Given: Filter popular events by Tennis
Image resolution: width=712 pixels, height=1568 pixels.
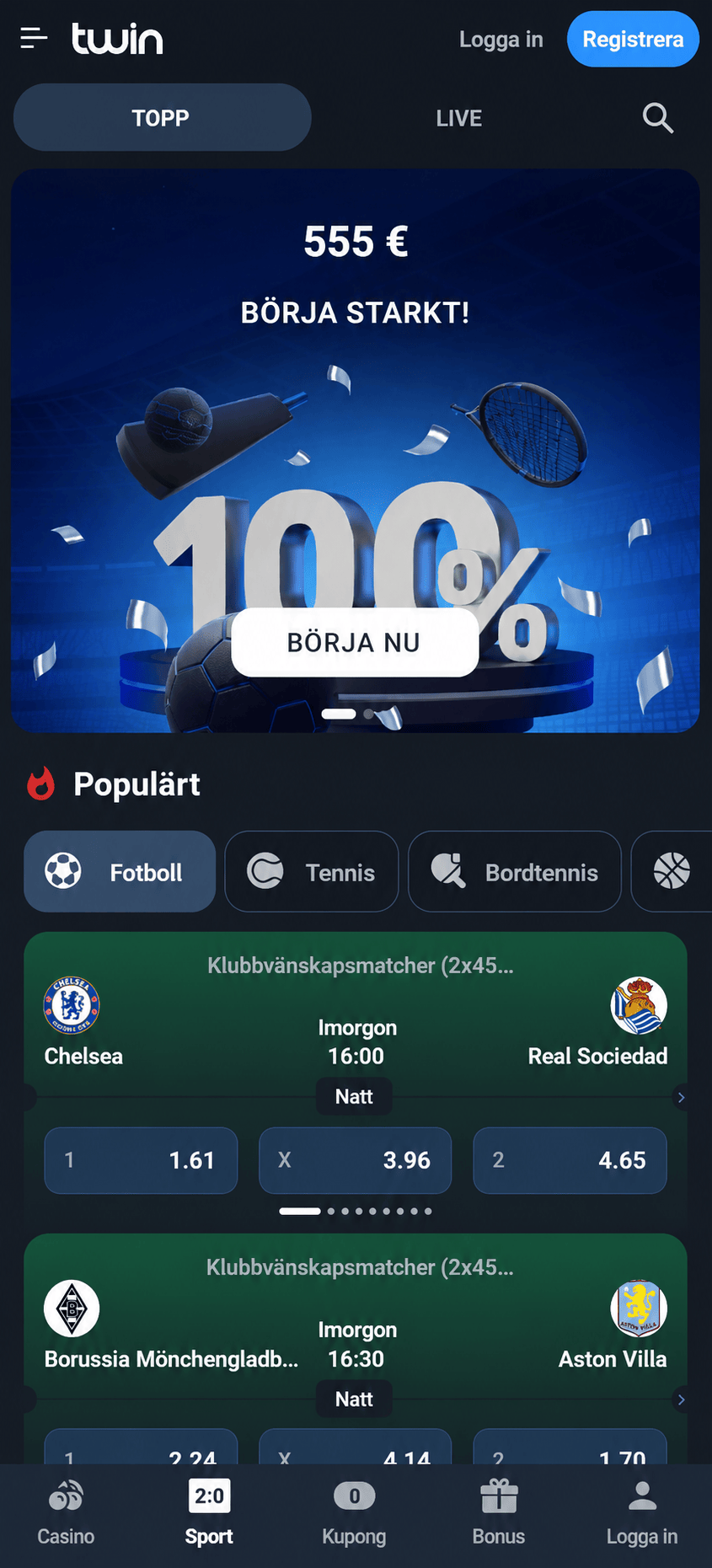Looking at the screenshot, I should point(312,871).
